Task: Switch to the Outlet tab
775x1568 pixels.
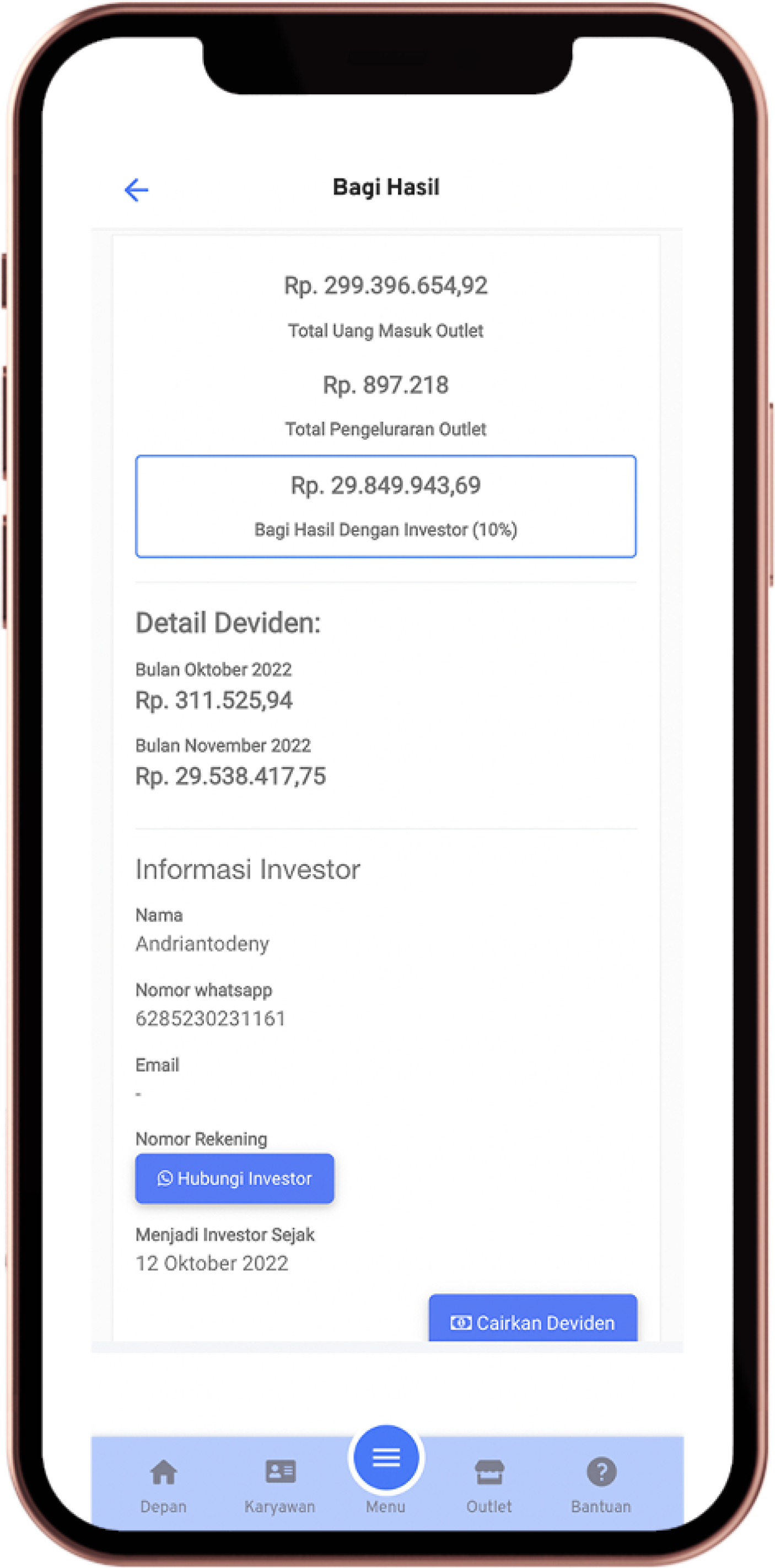Action: 489,1485
